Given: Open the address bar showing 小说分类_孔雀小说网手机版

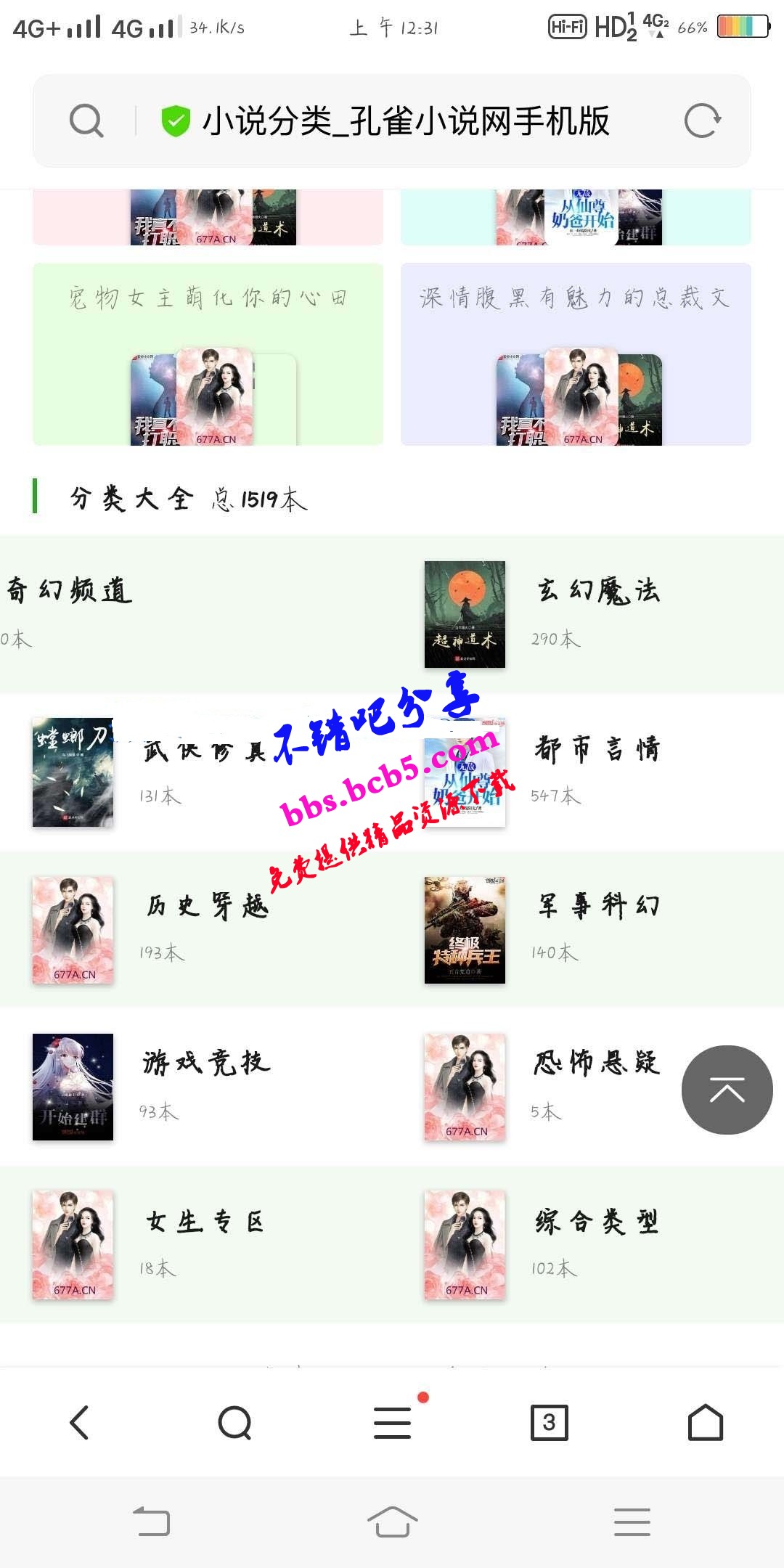Looking at the screenshot, I should coord(405,121).
